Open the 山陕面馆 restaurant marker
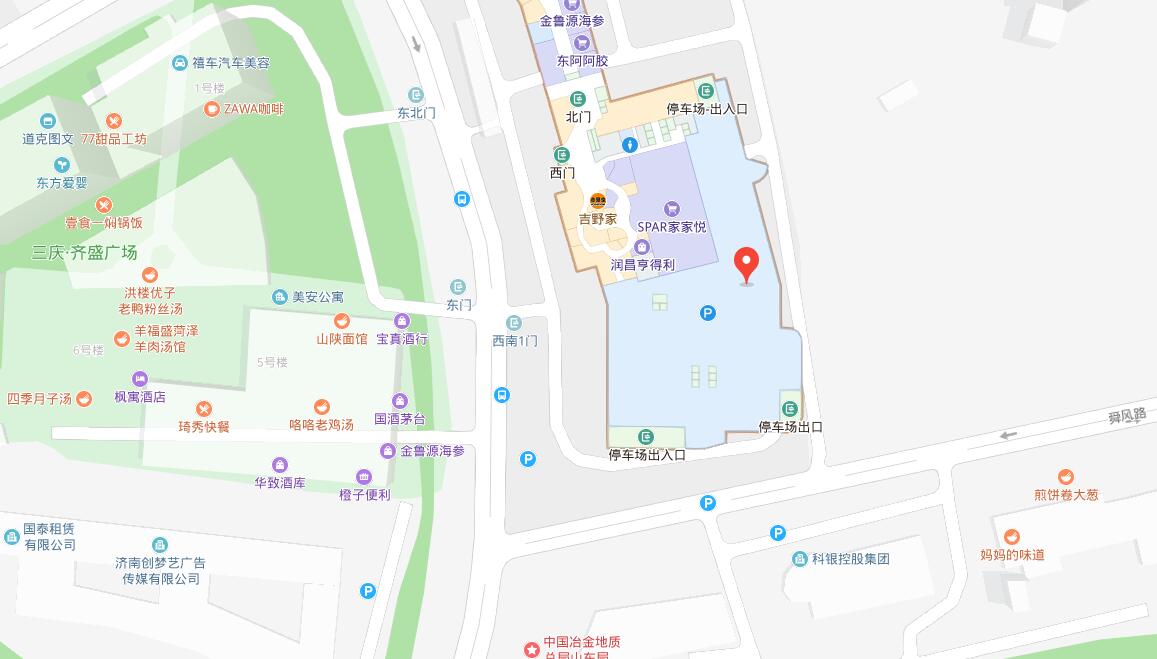The height and width of the screenshot is (659, 1157). tap(342, 321)
